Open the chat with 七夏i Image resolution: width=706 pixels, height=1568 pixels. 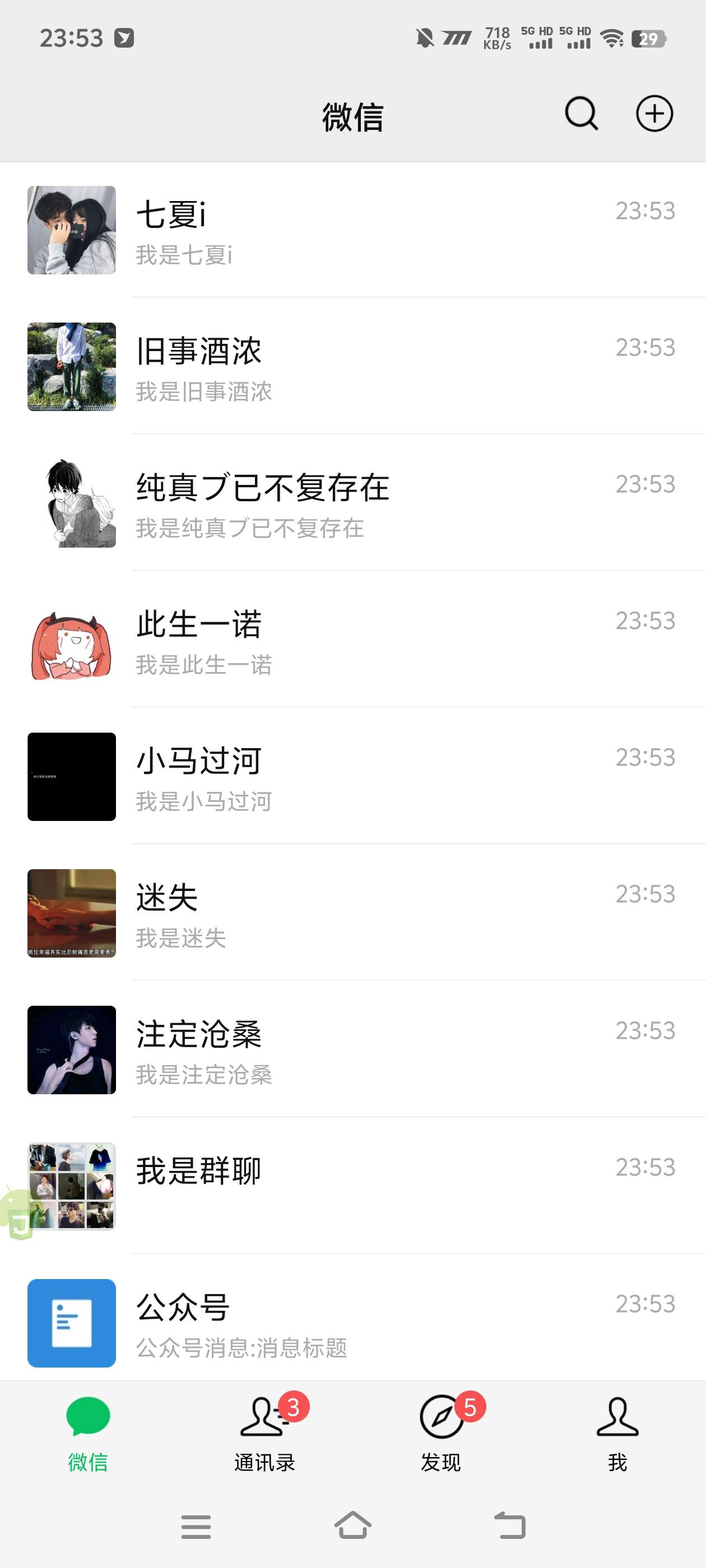pos(354,230)
